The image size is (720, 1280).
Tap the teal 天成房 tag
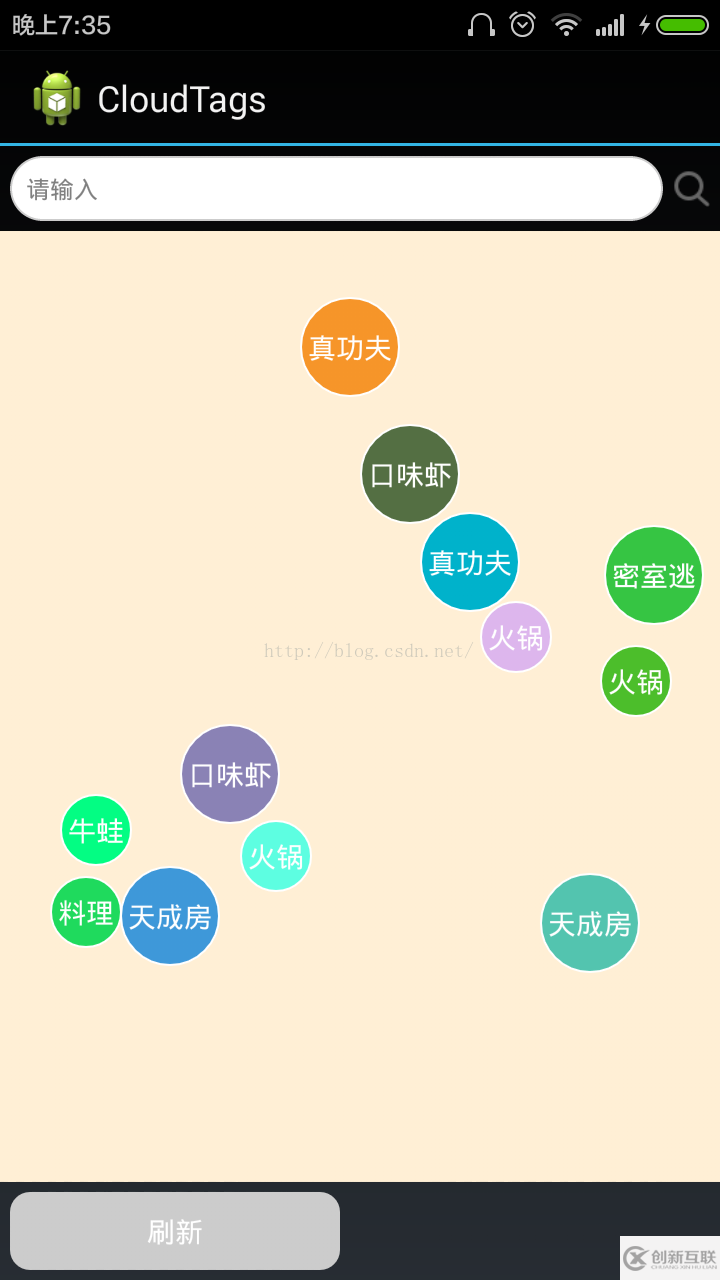pos(590,923)
